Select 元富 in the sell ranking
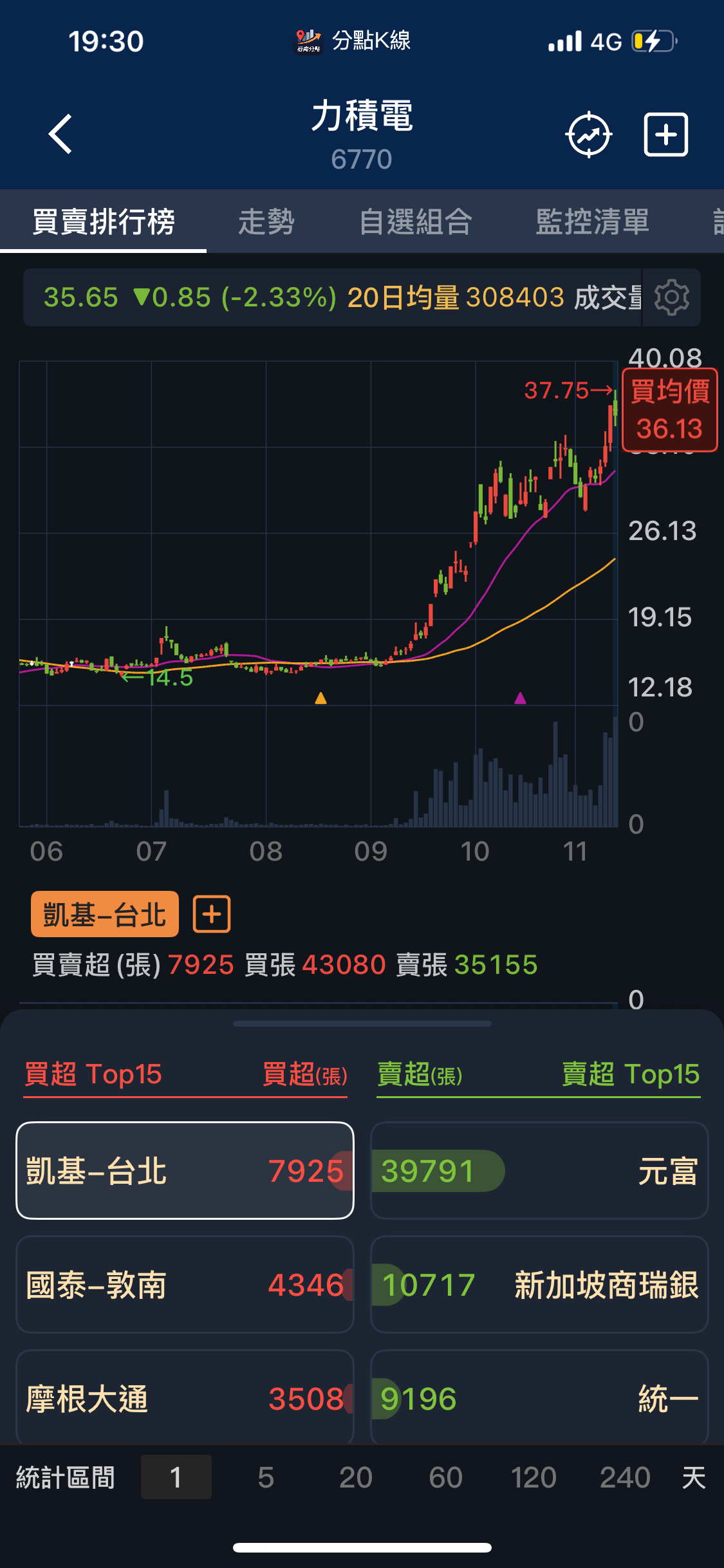This screenshot has height=1568, width=724. coord(539,1171)
